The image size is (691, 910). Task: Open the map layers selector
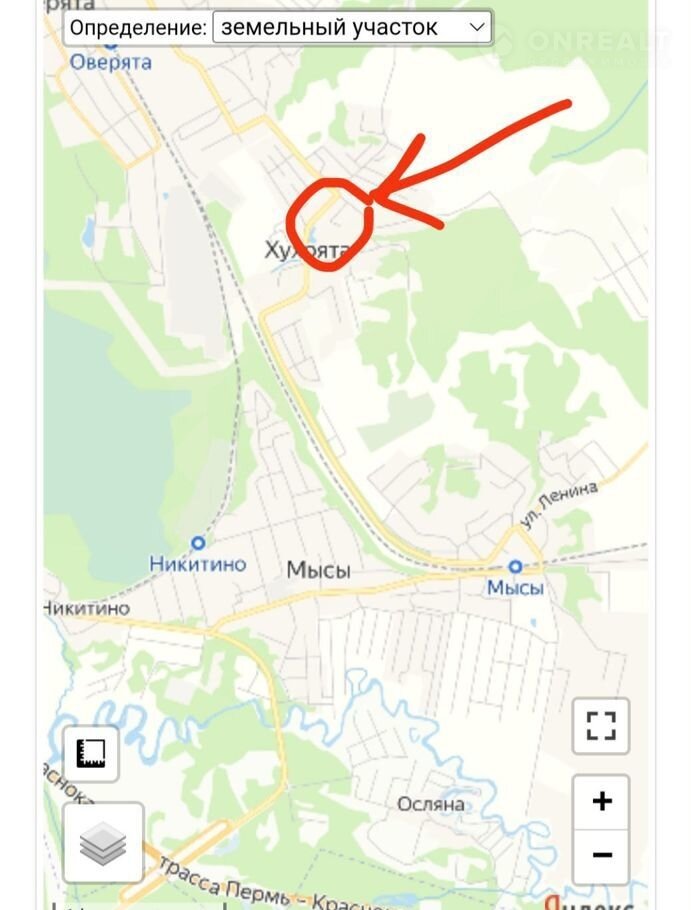(103, 843)
